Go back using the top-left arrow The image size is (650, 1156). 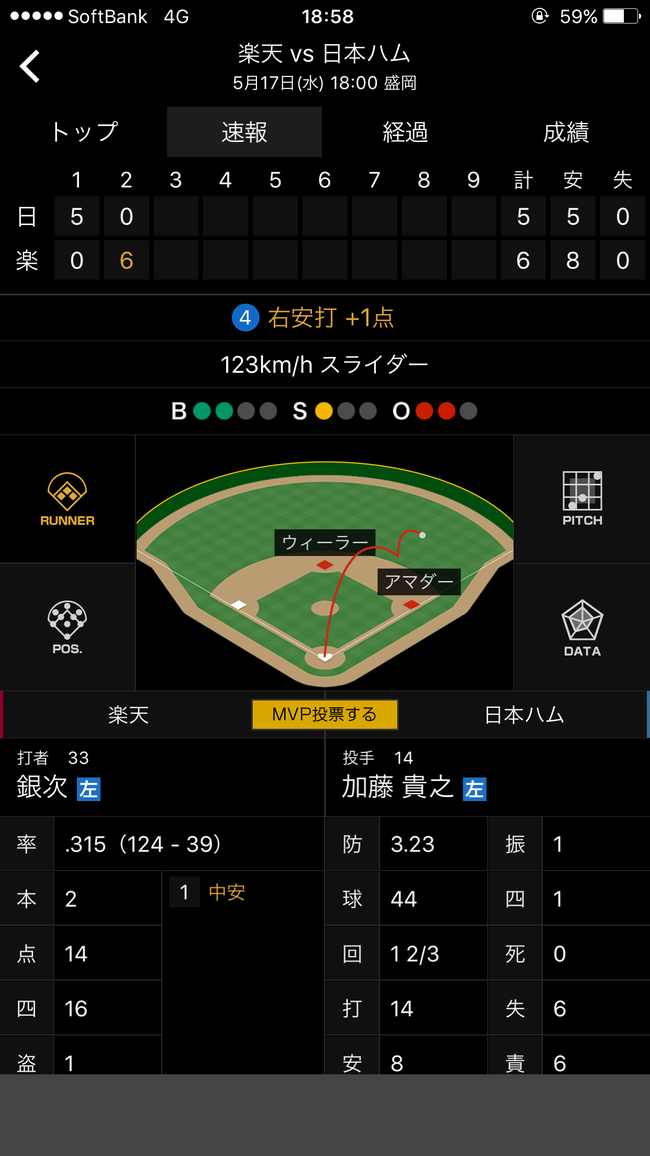click(x=30, y=67)
